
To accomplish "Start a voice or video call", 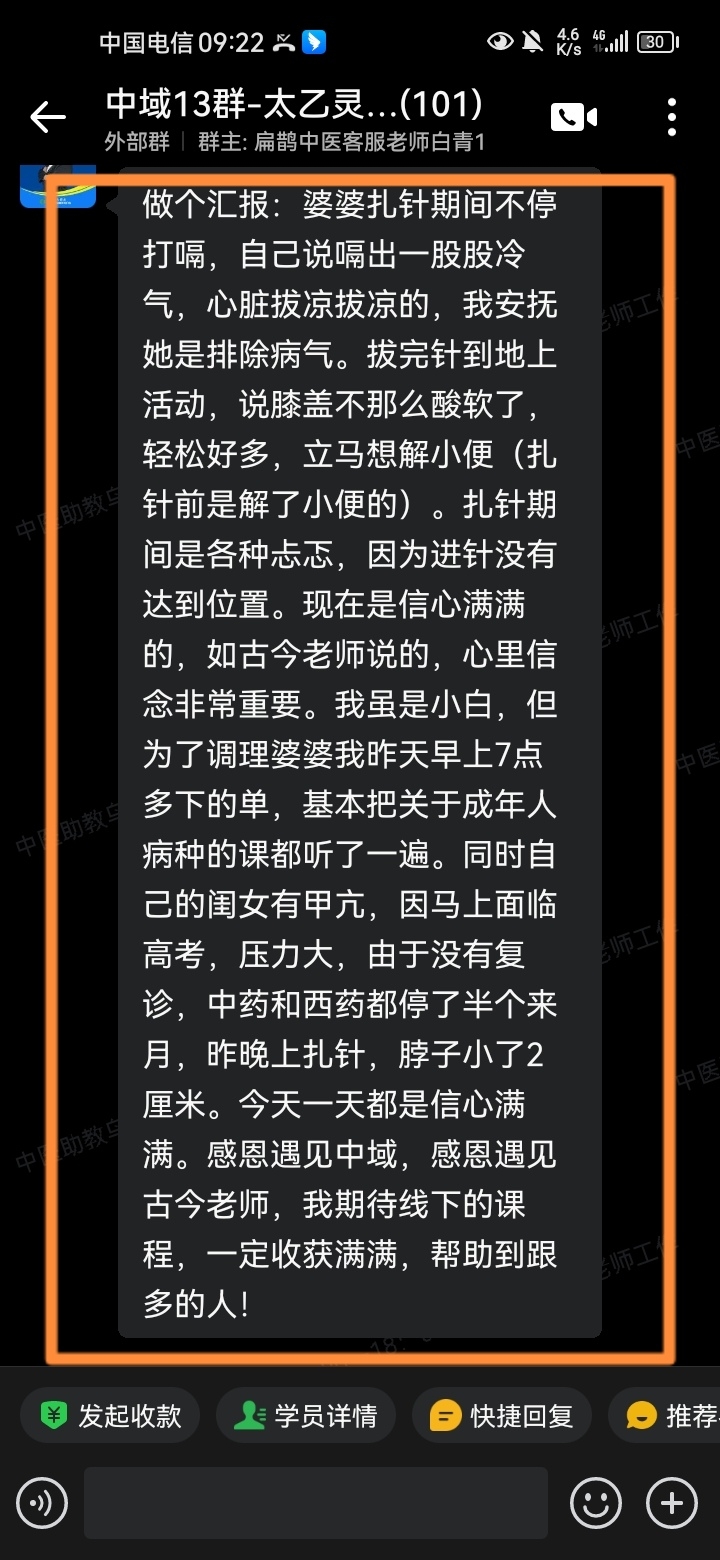I will click(x=573, y=118).
